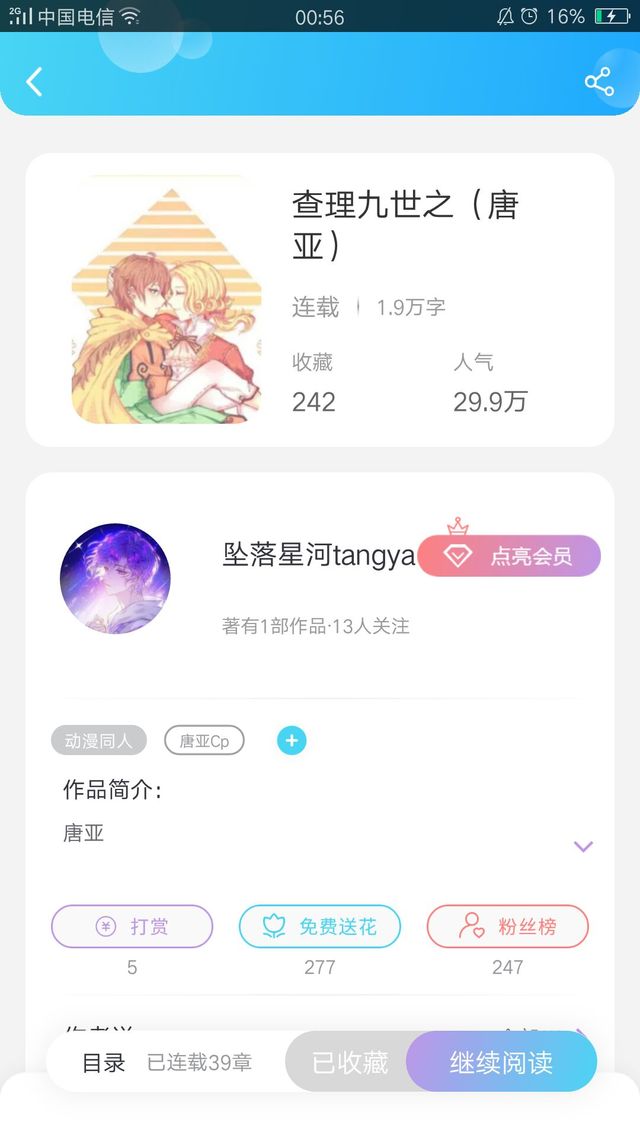Select the 动漫同人 tag

(x=99, y=741)
